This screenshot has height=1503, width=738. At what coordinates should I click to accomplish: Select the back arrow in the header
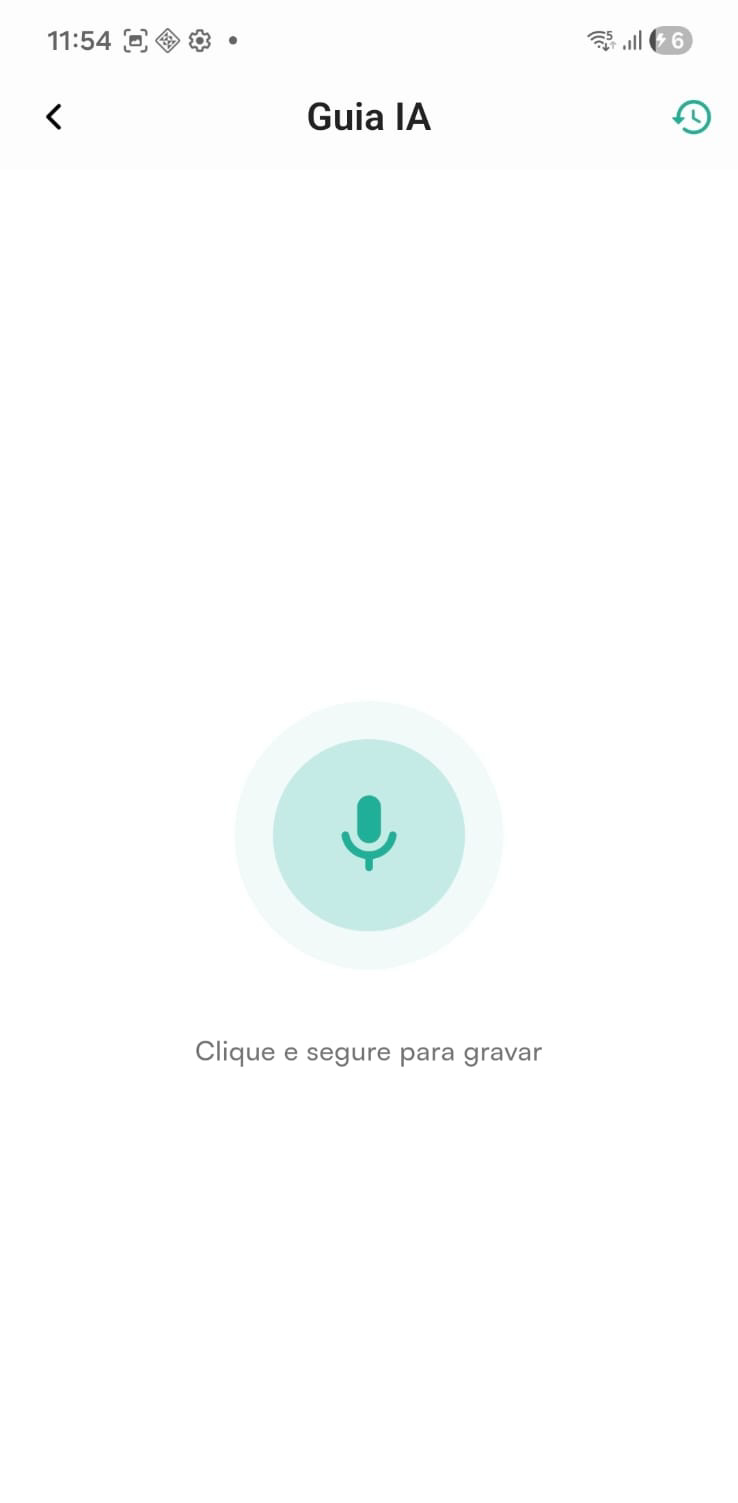[54, 116]
